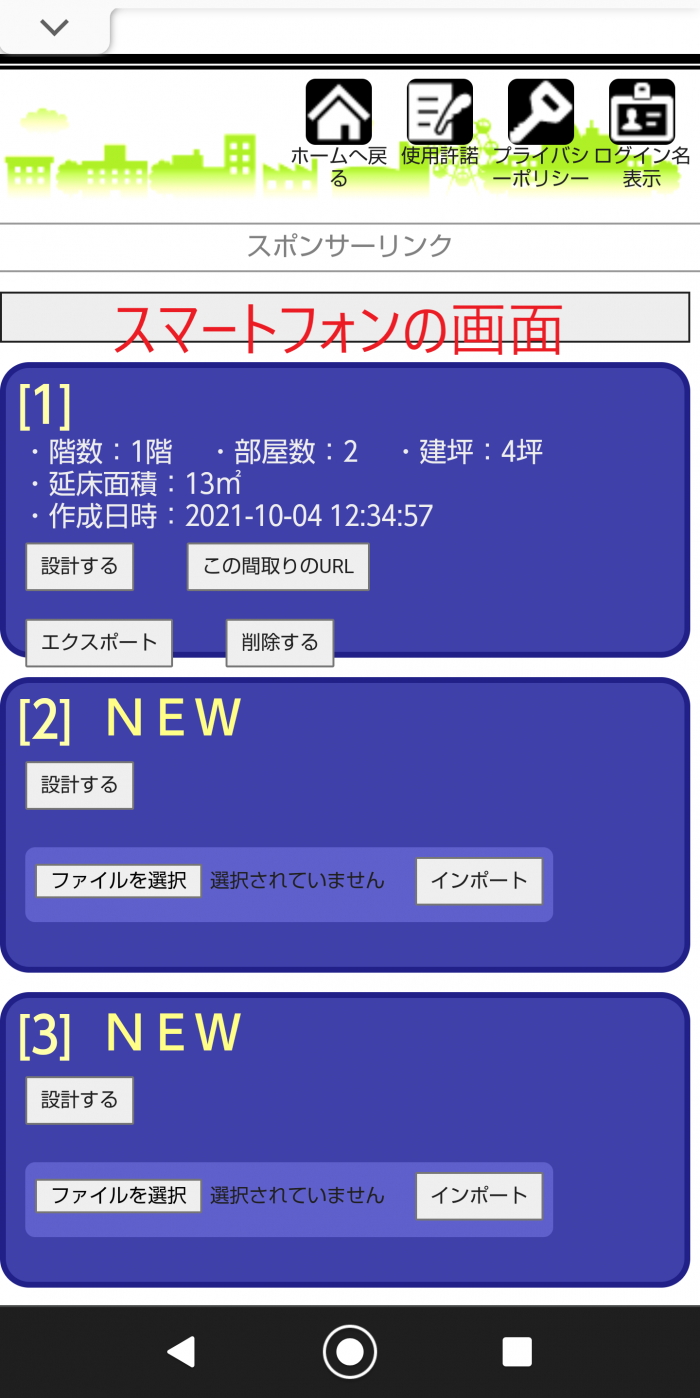This screenshot has width=700, height=1398.
Task: Start 設計する in slot [2]
Action: 79,785
